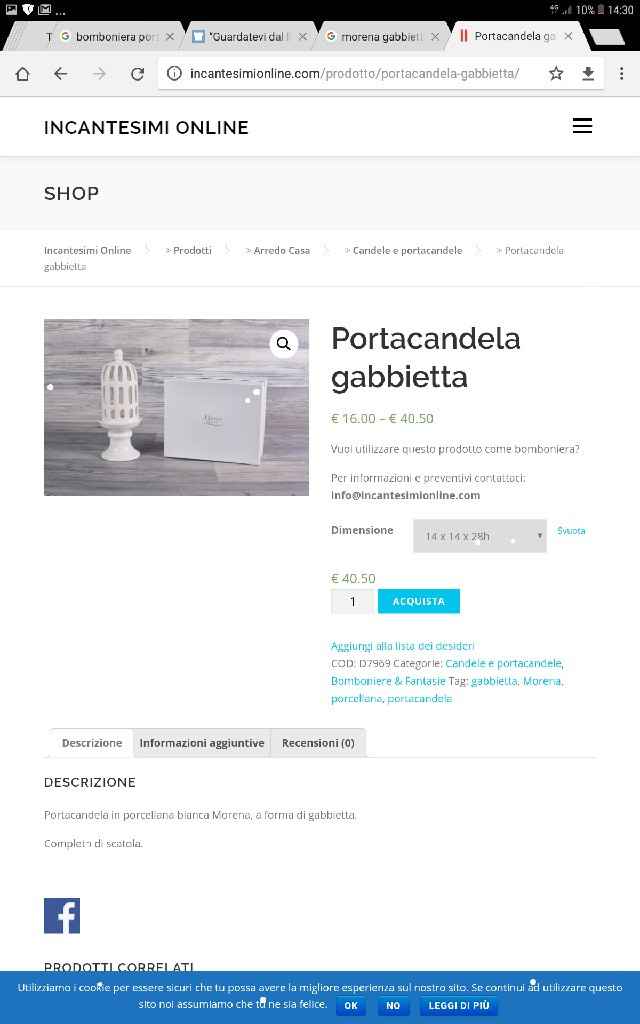This screenshot has height=1024, width=640.
Task: Tap the ACQUISTA button
Action: [418, 601]
